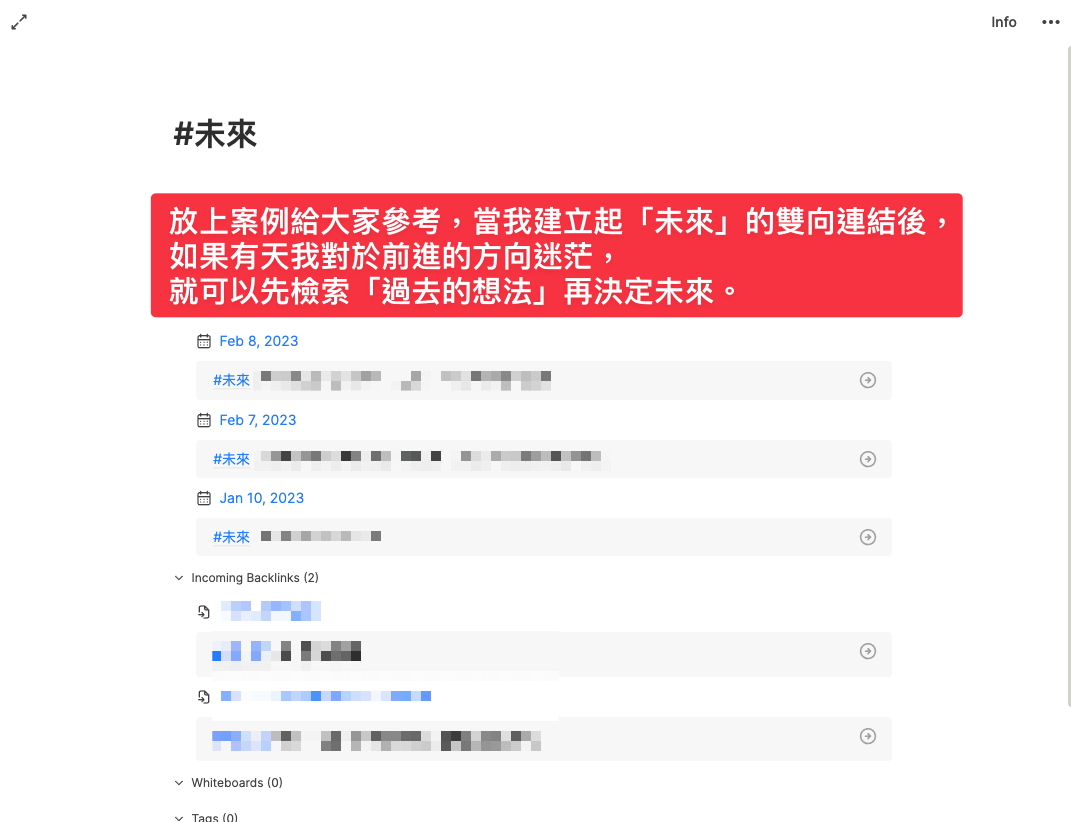Tap the #未來 tag in the Feb 8 block
The height and width of the screenshot is (822, 1071).
[231, 380]
